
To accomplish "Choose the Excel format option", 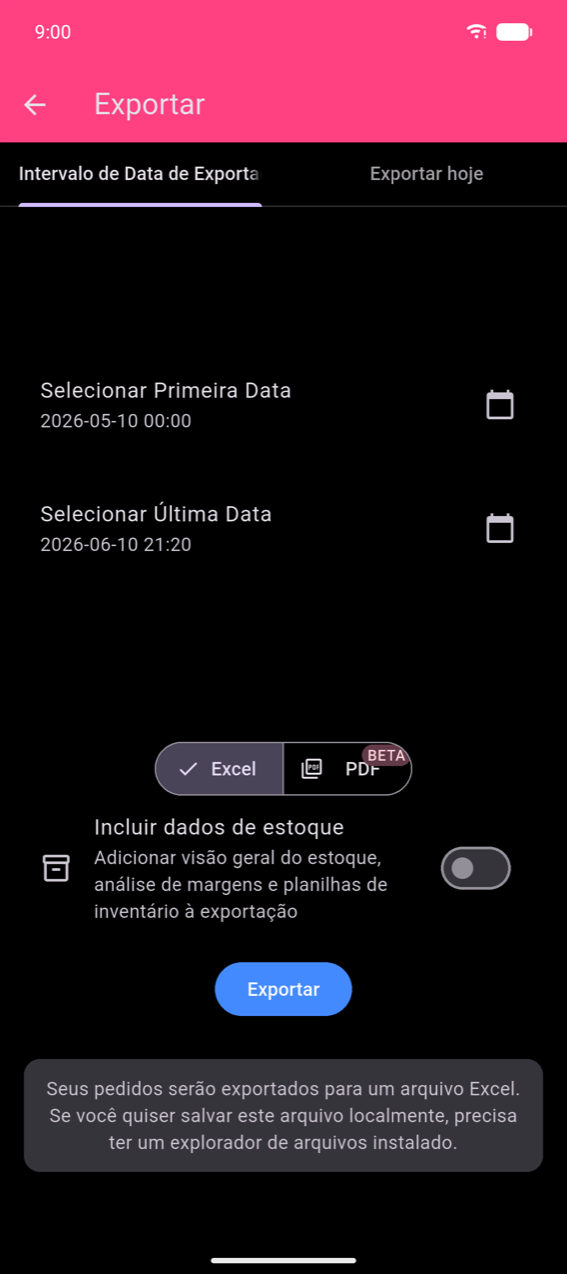I will (x=219, y=769).
